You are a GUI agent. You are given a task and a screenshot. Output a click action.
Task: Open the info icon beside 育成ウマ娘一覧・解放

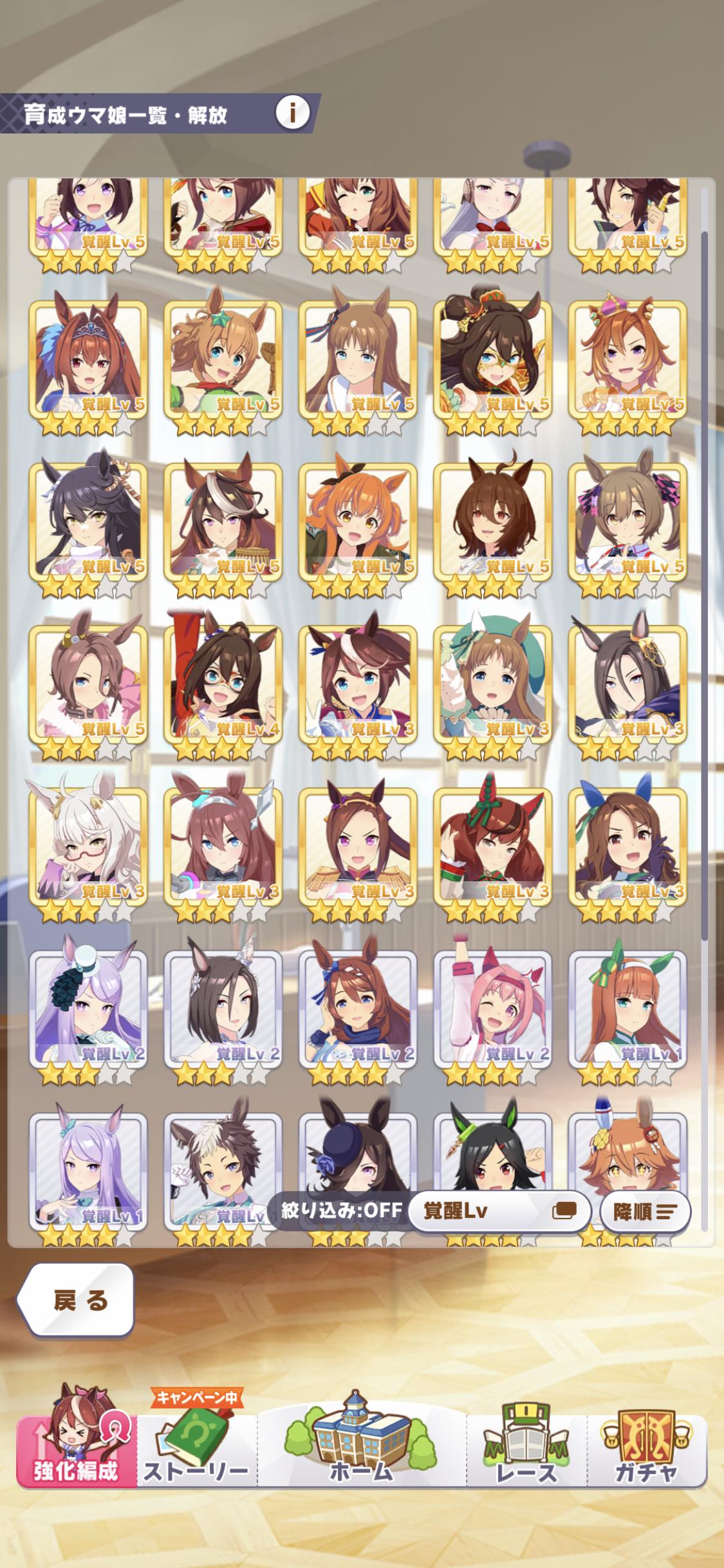tap(292, 113)
